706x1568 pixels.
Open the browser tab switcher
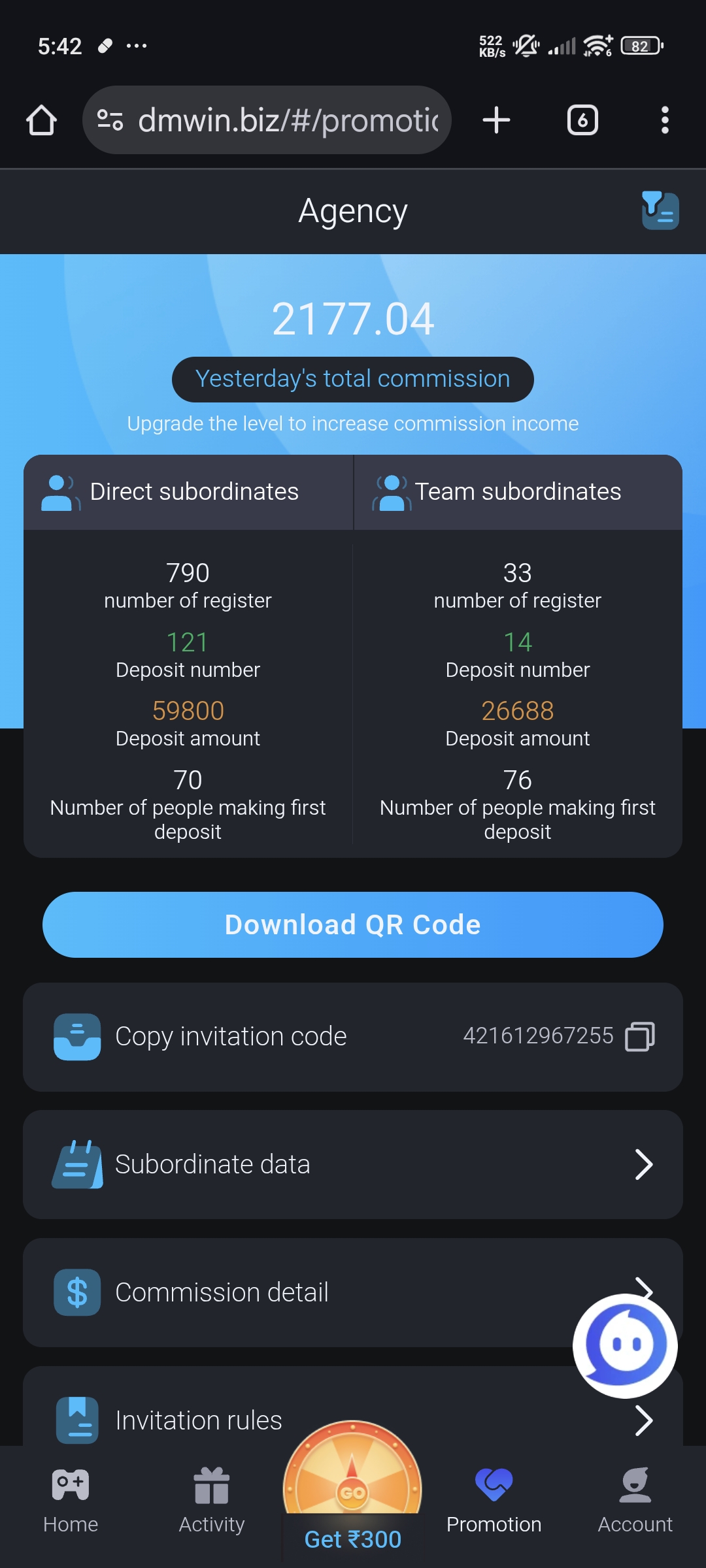pyautogui.click(x=582, y=120)
